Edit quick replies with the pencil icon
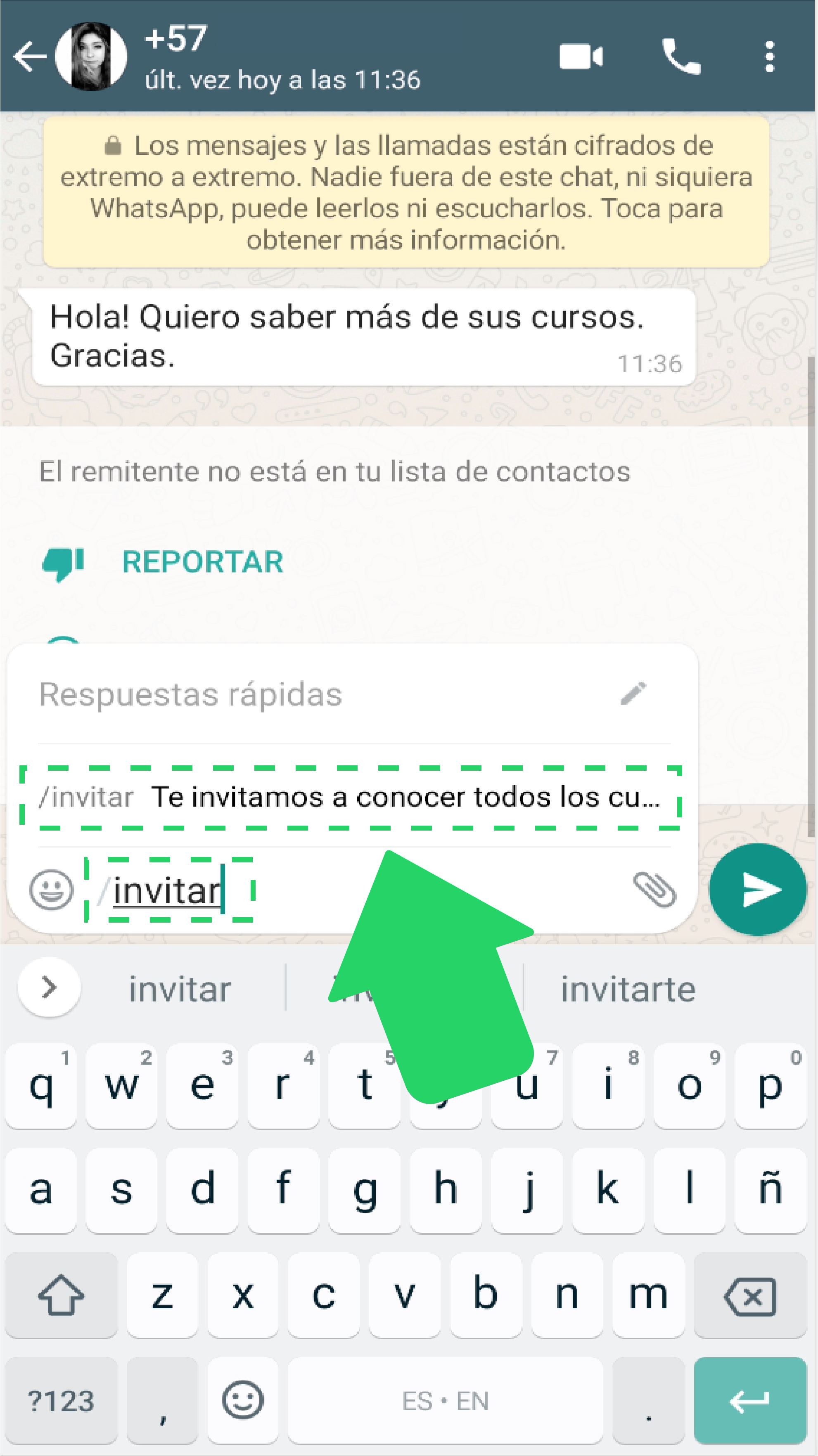 tap(633, 694)
